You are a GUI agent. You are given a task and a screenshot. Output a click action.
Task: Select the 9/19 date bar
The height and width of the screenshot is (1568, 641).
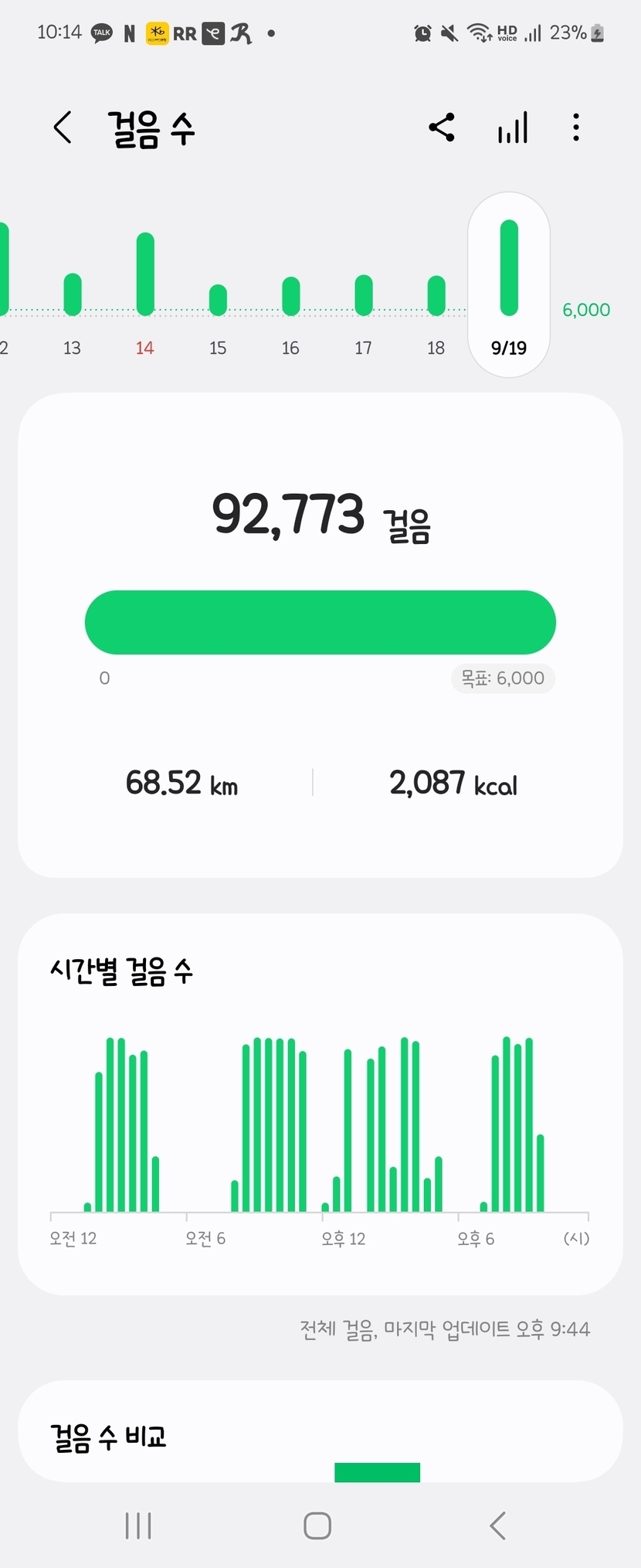509,284
